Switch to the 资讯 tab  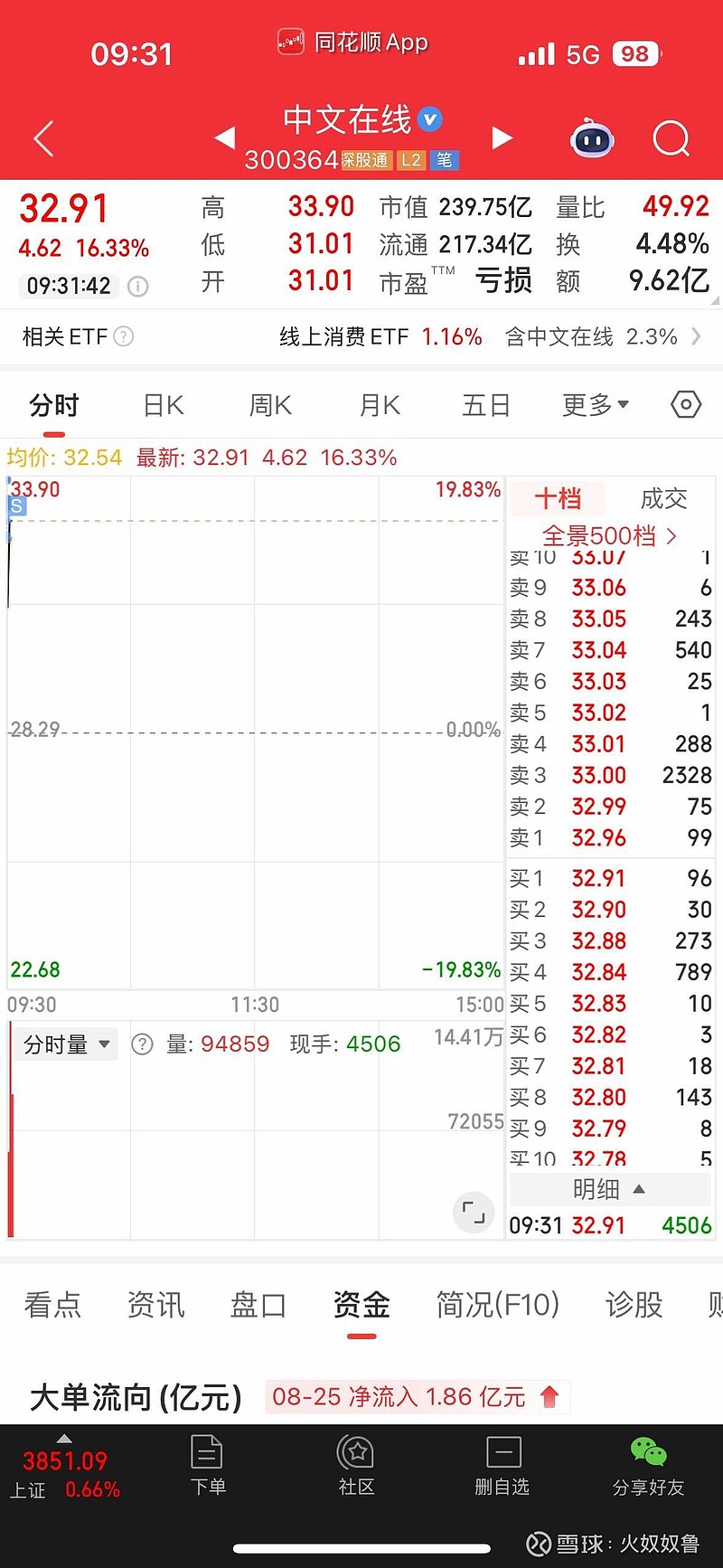coord(155,1305)
